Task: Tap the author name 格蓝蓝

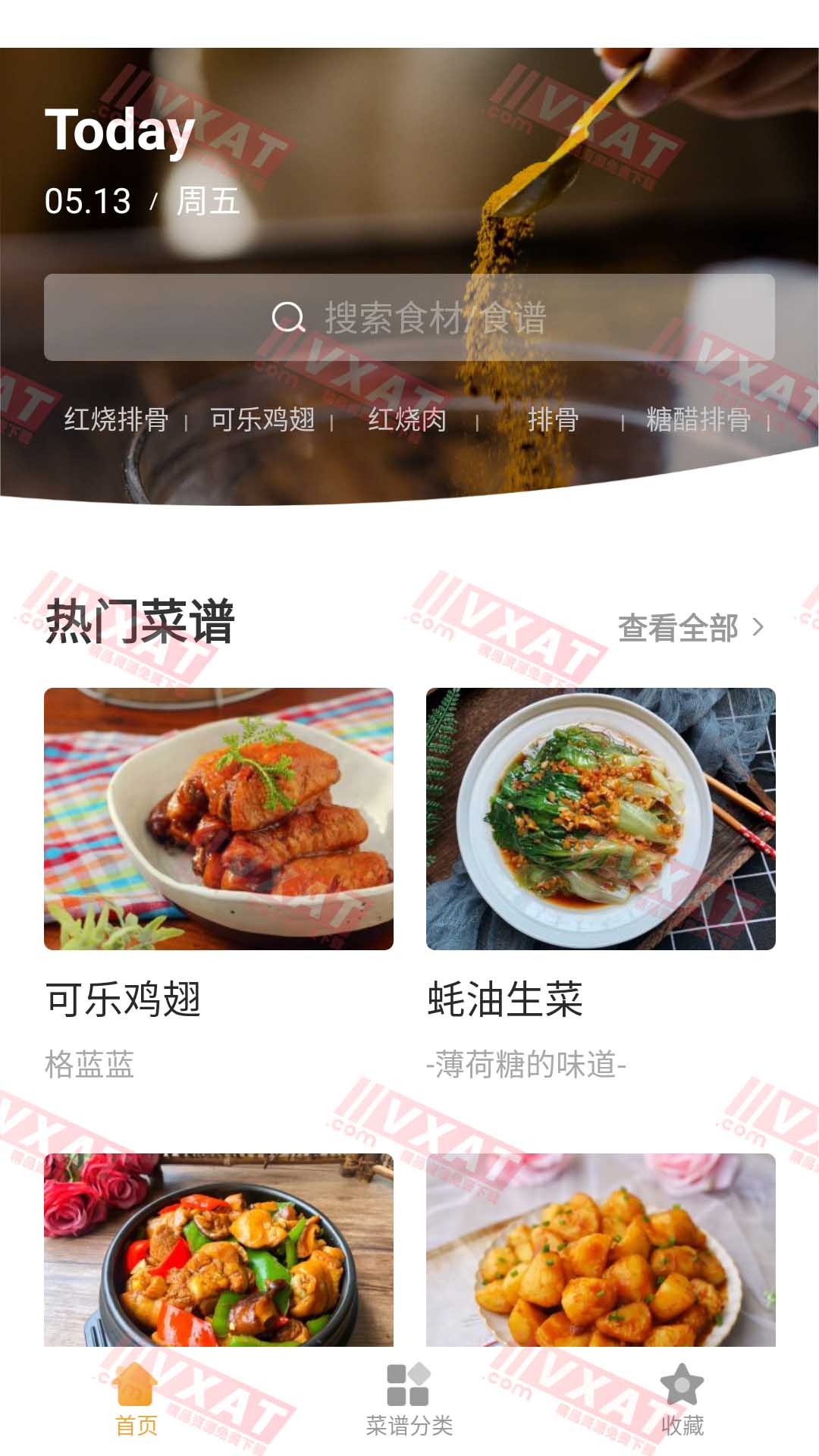Action: click(x=91, y=1065)
